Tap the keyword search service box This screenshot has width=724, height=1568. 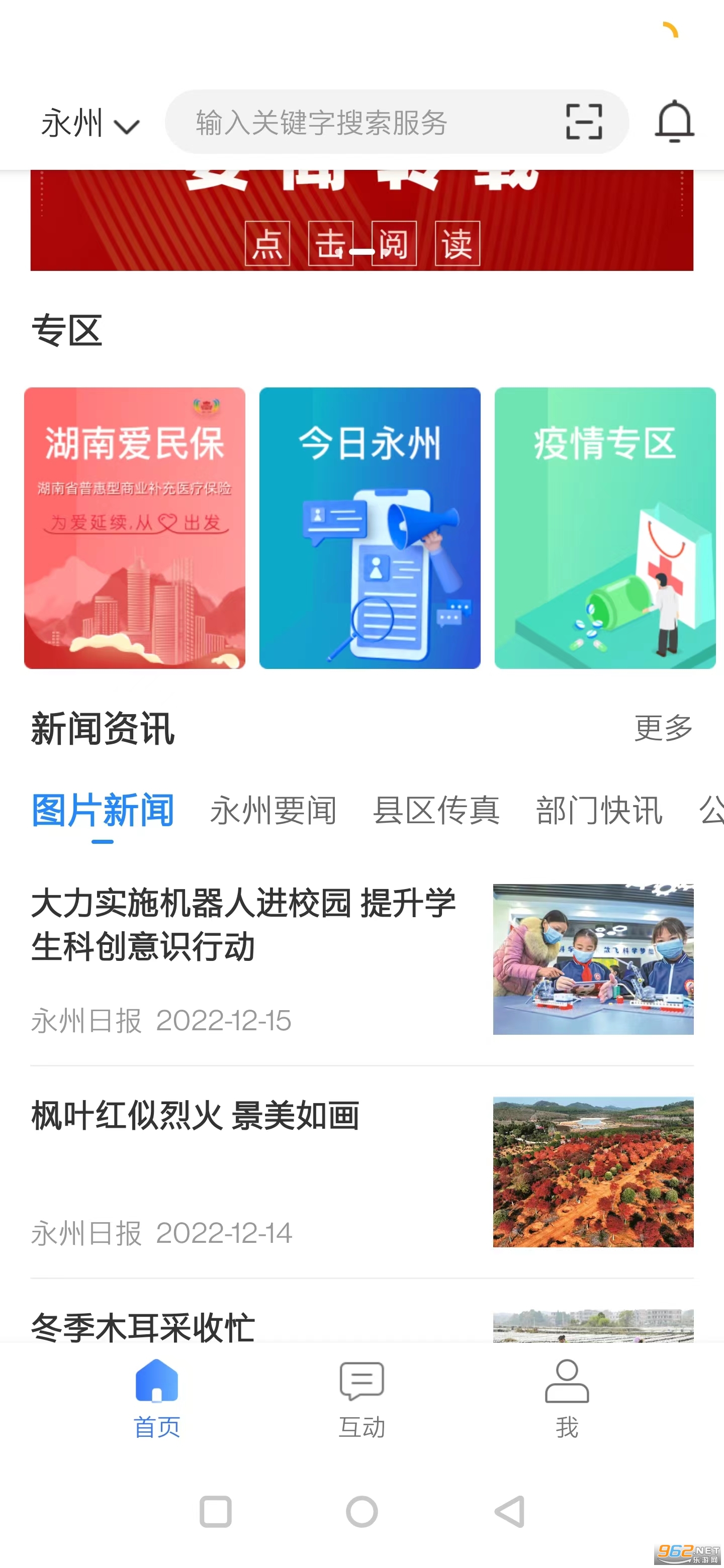[x=366, y=122]
